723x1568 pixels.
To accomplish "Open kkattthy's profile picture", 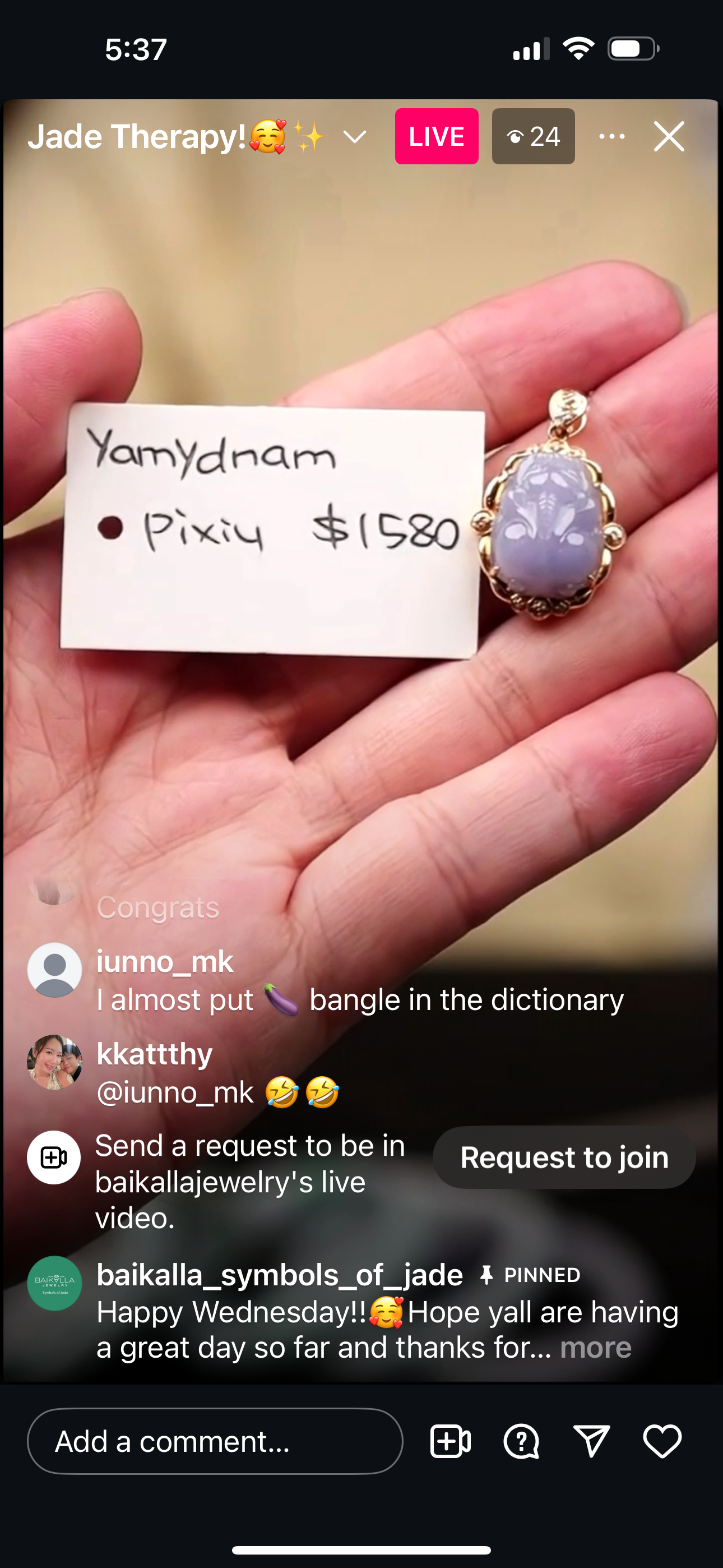I will point(55,1062).
